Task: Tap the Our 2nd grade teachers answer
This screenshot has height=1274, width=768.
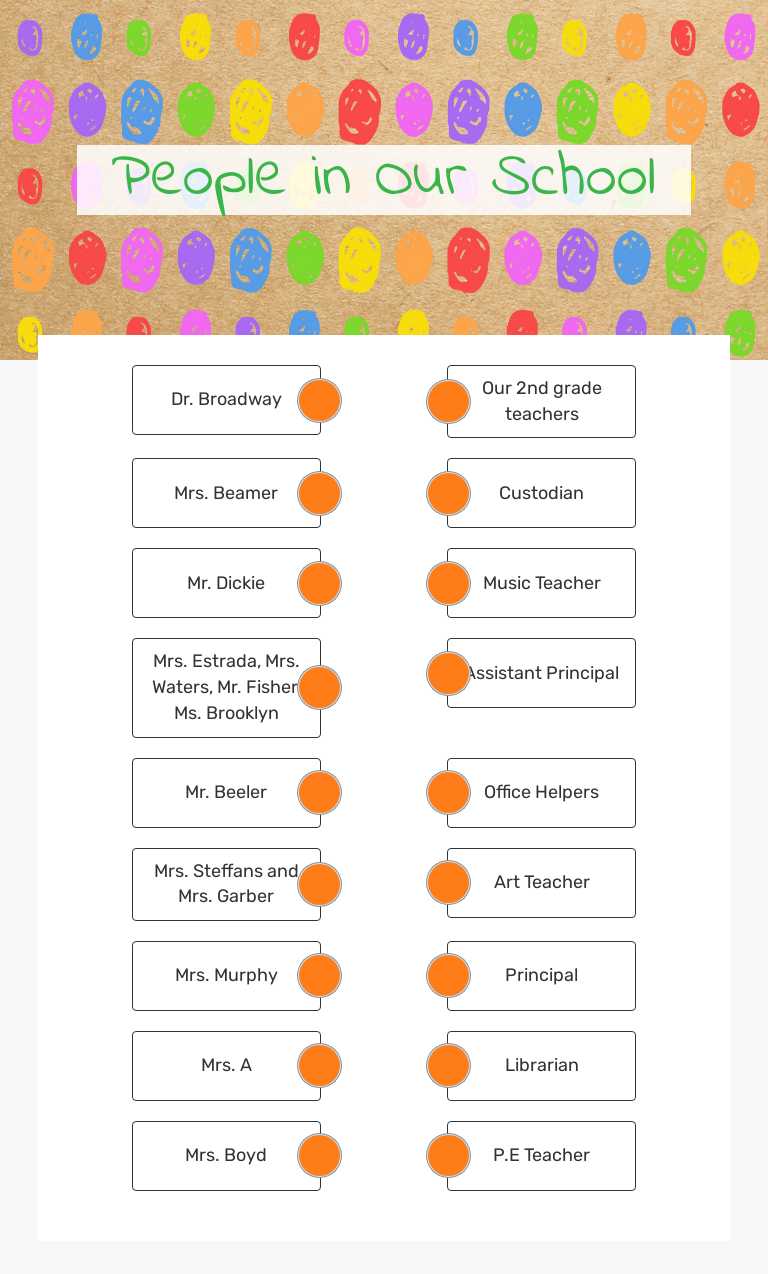Action: pyautogui.click(x=541, y=401)
